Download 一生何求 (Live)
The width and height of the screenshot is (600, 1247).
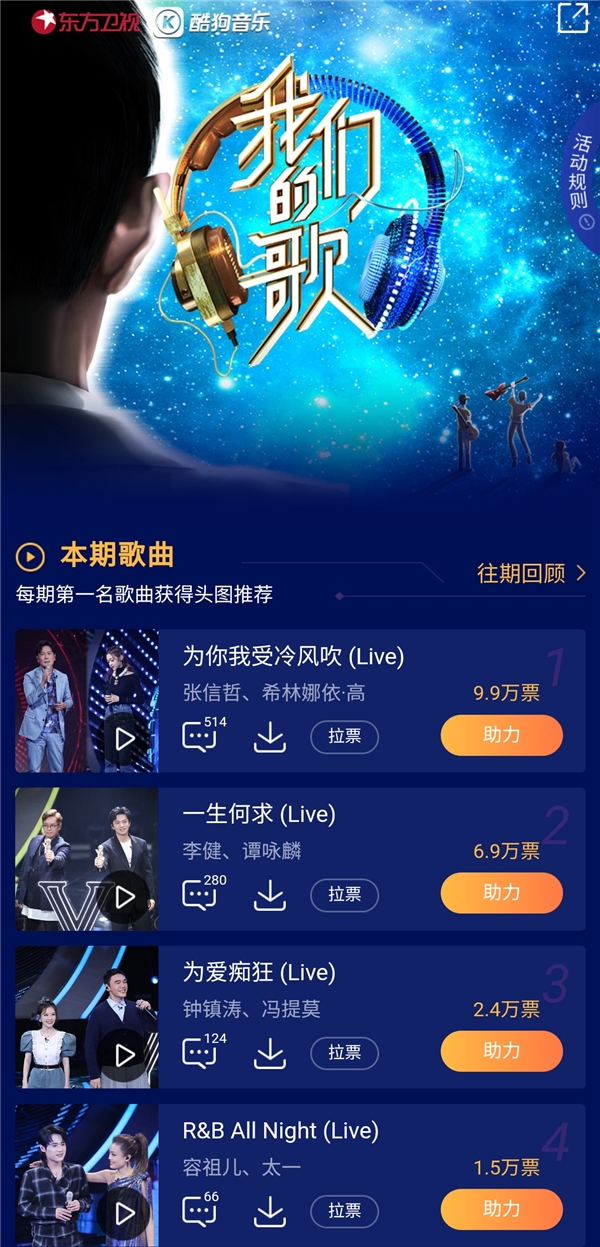(270, 895)
